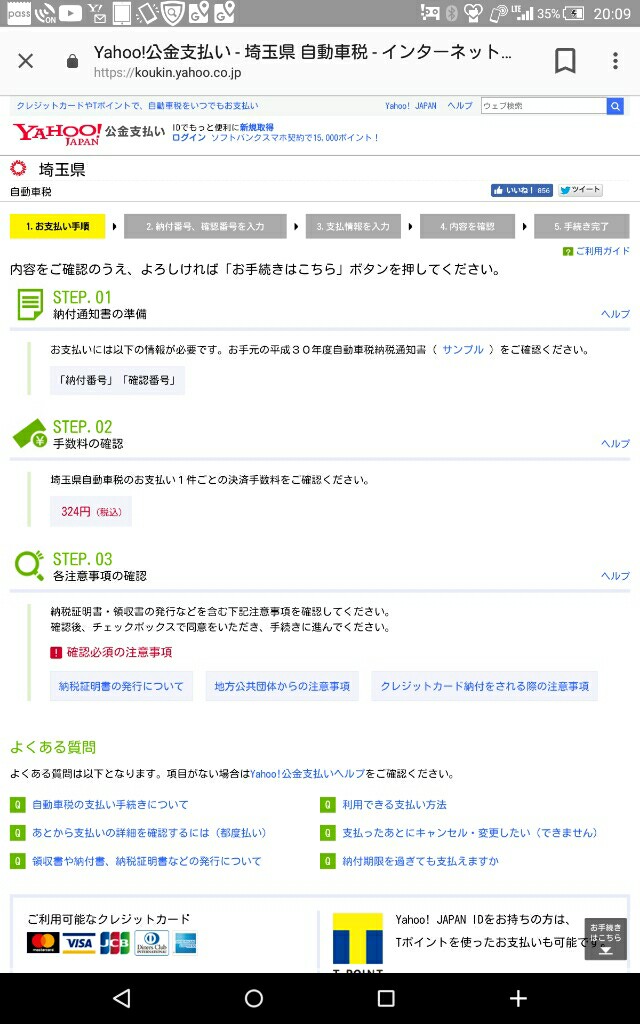Open the ログイン link

189,138
